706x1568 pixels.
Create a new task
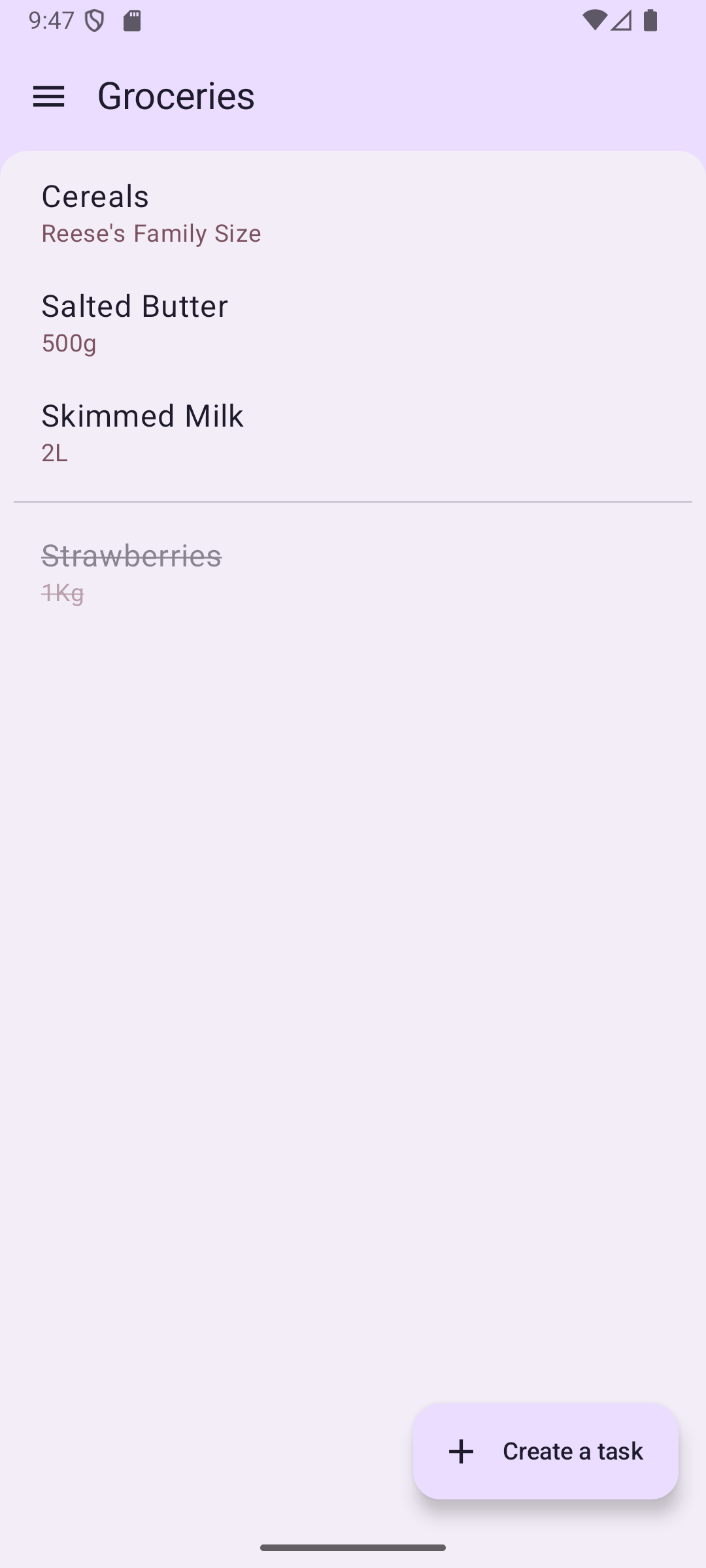click(x=545, y=1451)
